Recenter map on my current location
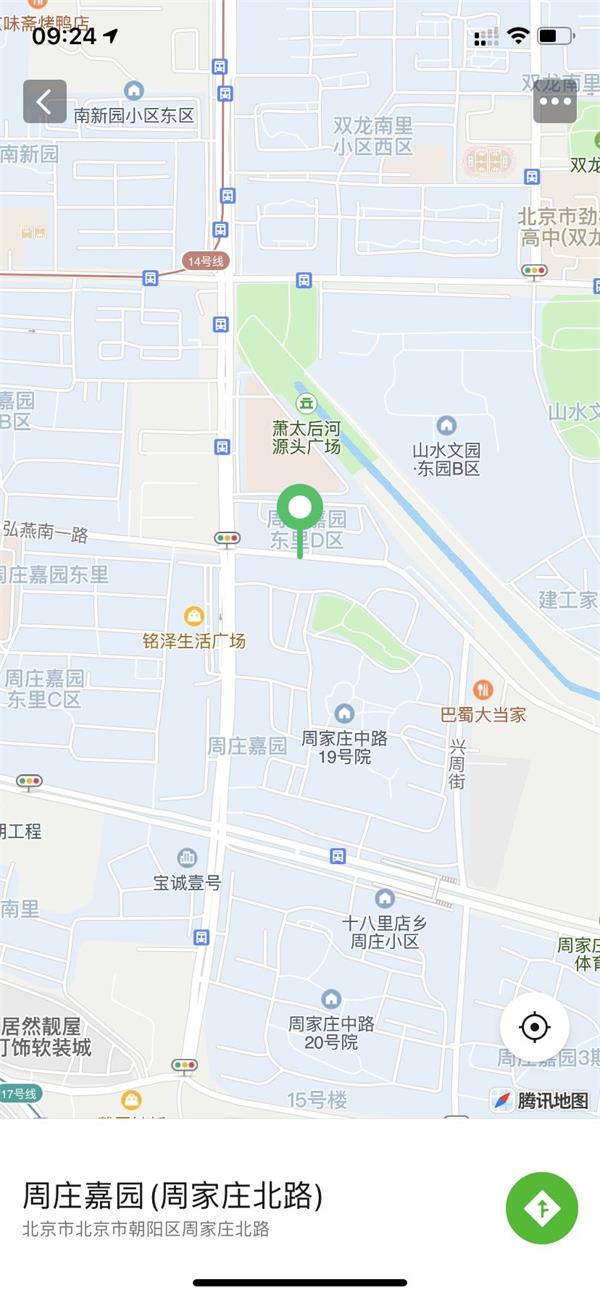This screenshot has height=1298, width=600. (x=535, y=1027)
